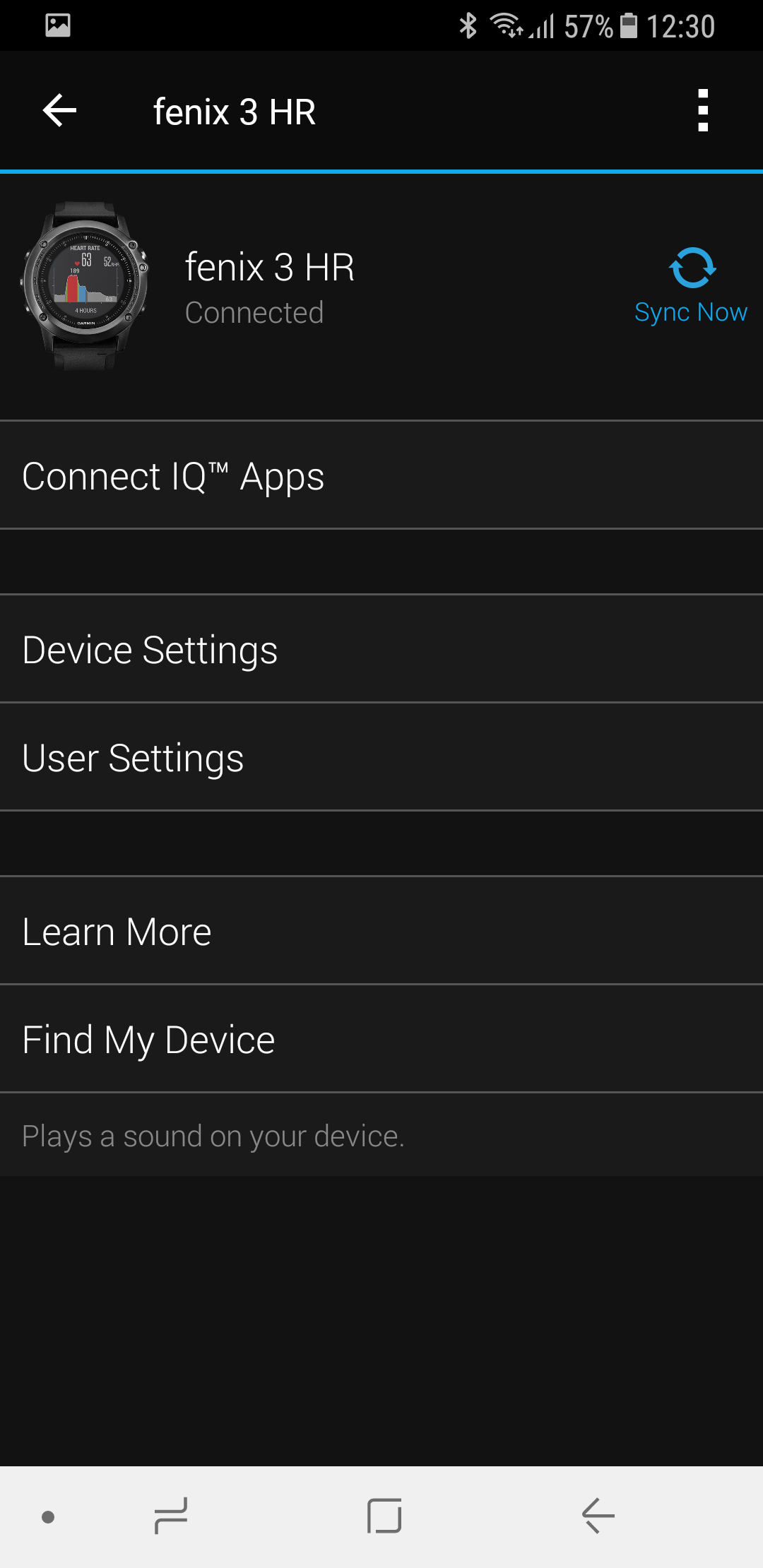Tap Sync Now to sync the watch
763x1568 pixels.
tap(691, 286)
